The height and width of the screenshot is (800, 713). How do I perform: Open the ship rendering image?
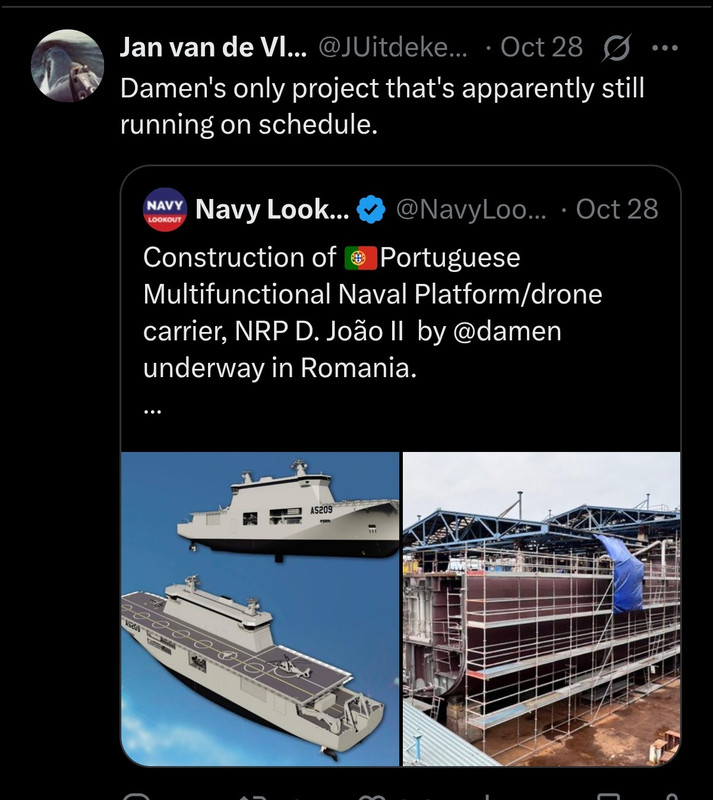click(260, 609)
